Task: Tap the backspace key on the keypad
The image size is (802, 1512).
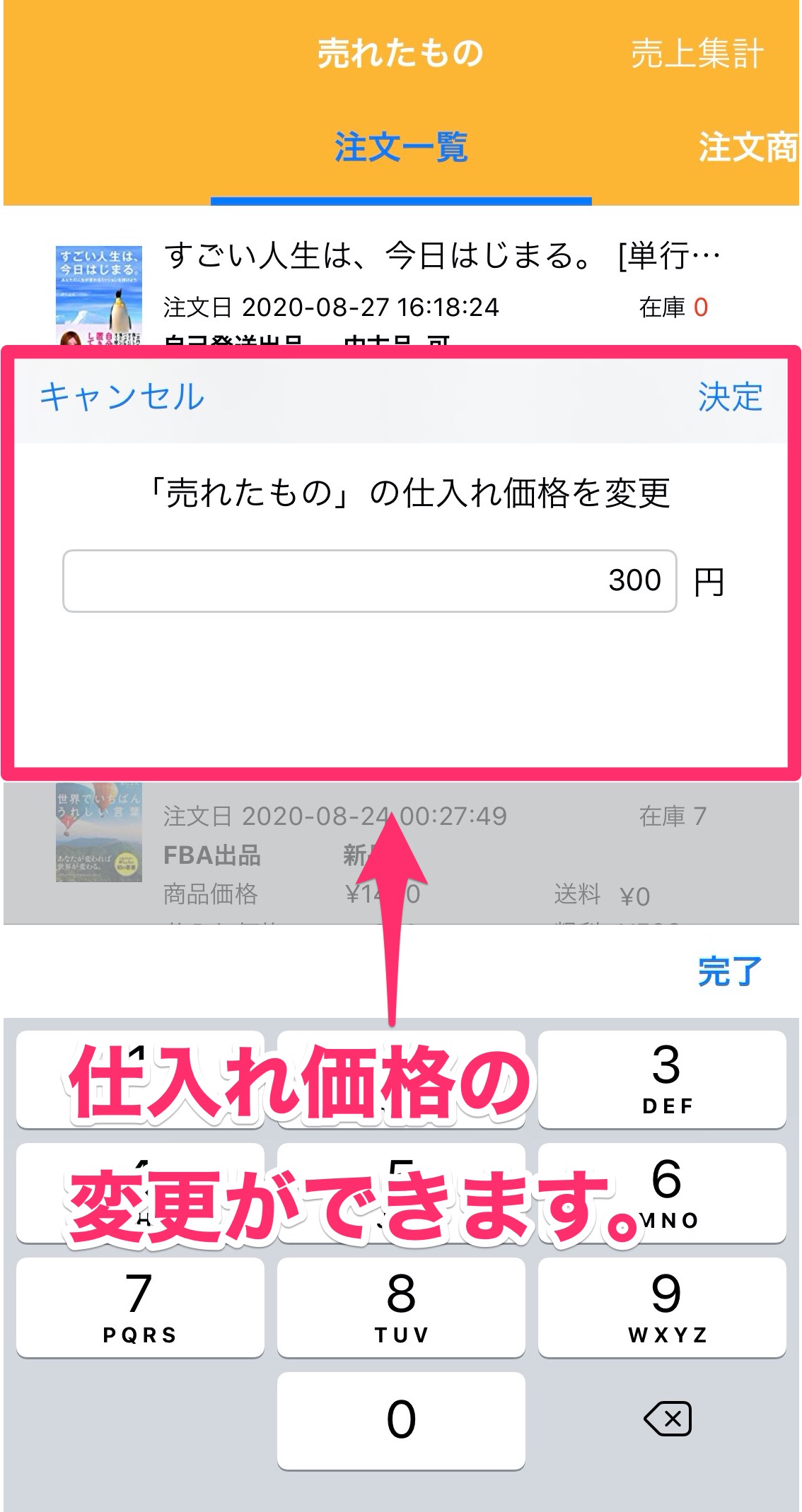Action: pos(666,1419)
